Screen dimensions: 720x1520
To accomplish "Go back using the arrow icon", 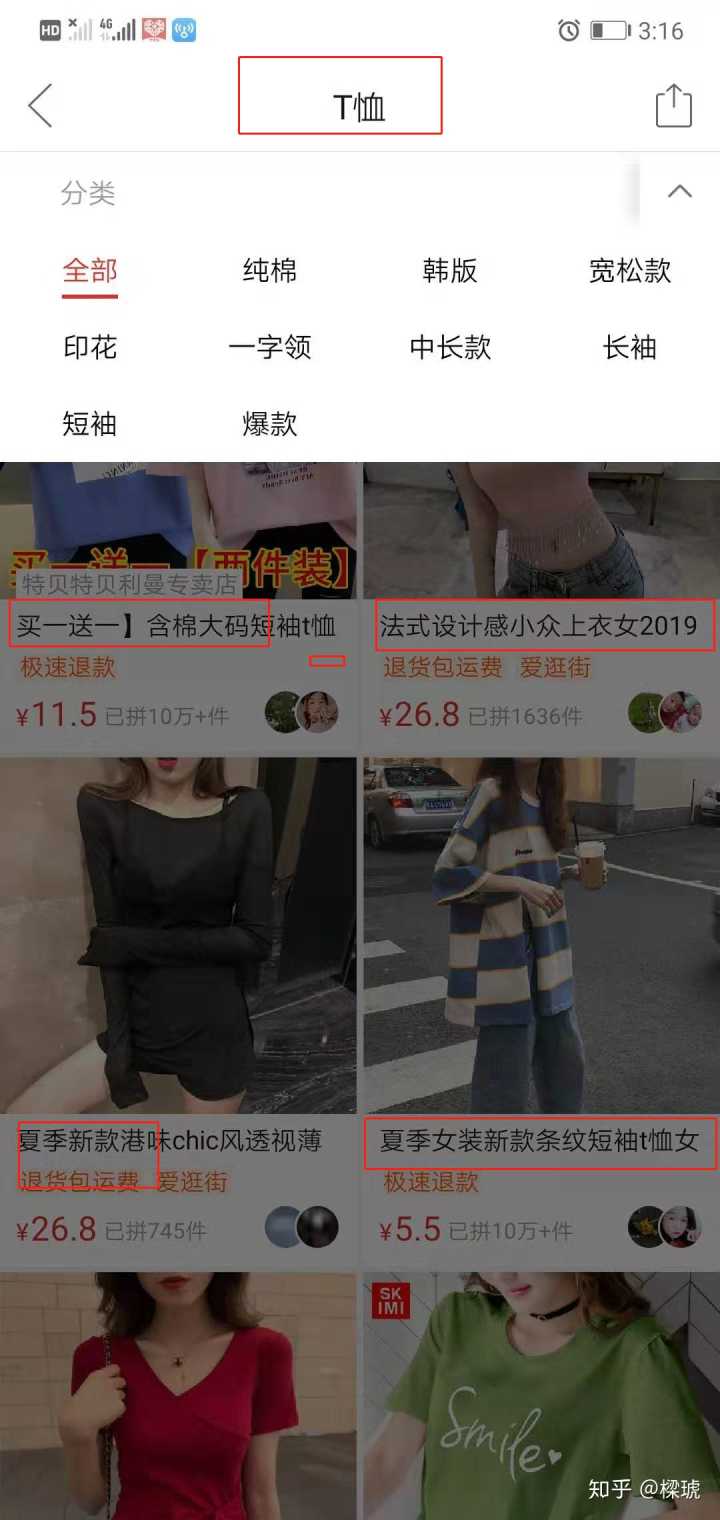I will [40, 105].
